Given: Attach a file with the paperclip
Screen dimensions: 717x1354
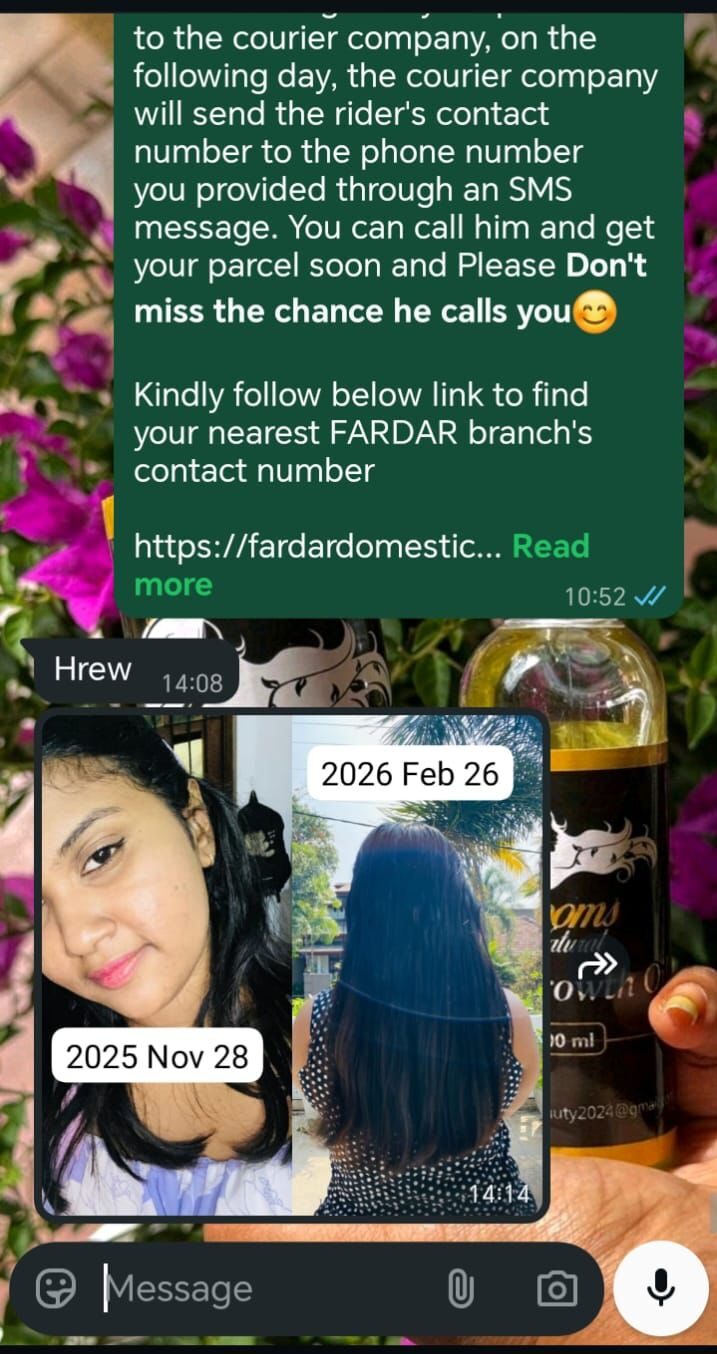Looking at the screenshot, I should 460,1290.
